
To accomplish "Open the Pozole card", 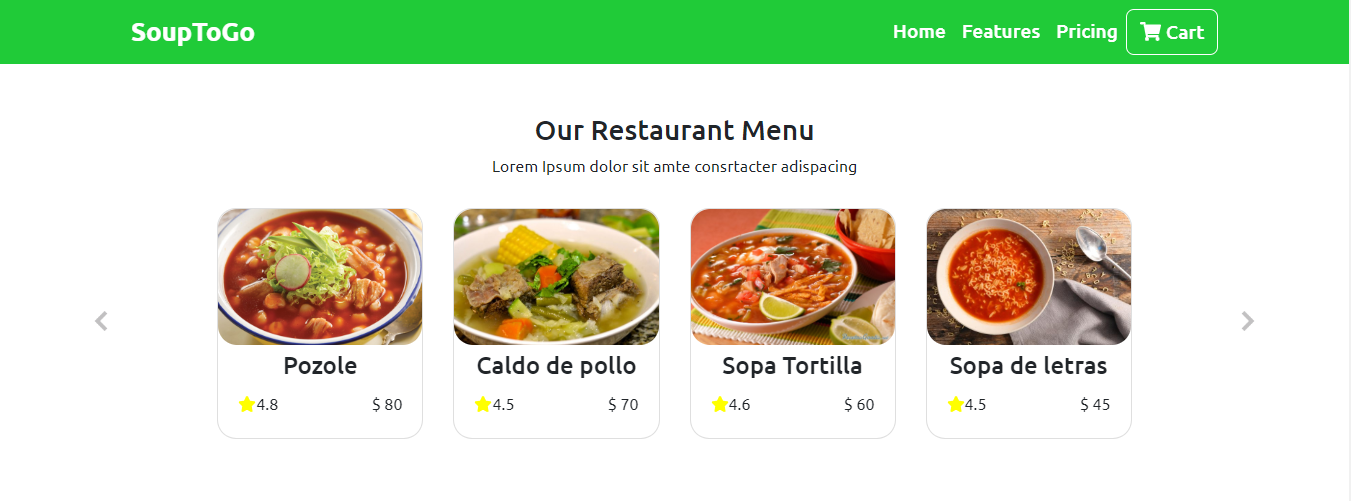I will 320,322.
